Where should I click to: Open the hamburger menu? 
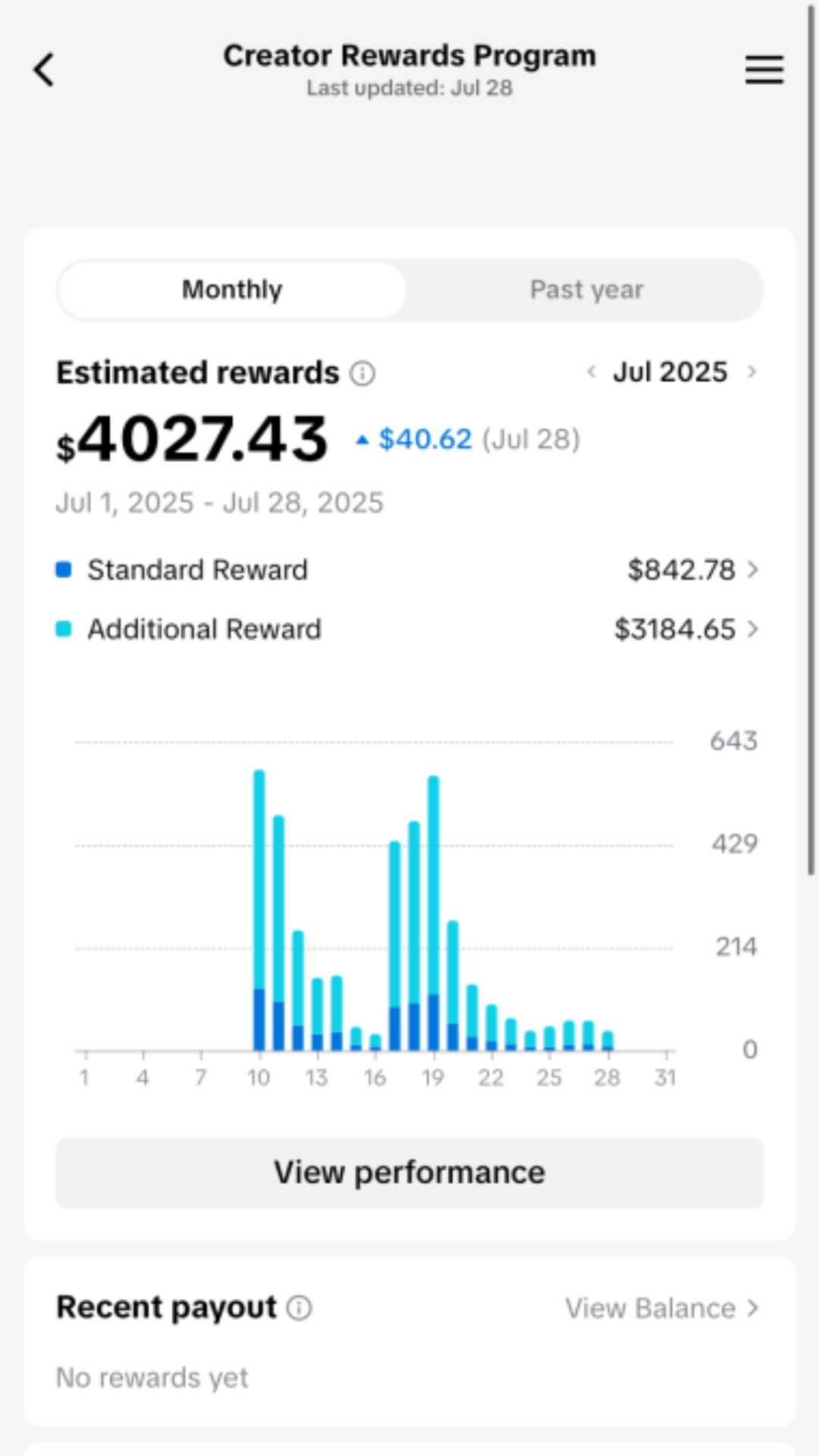tap(764, 70)
